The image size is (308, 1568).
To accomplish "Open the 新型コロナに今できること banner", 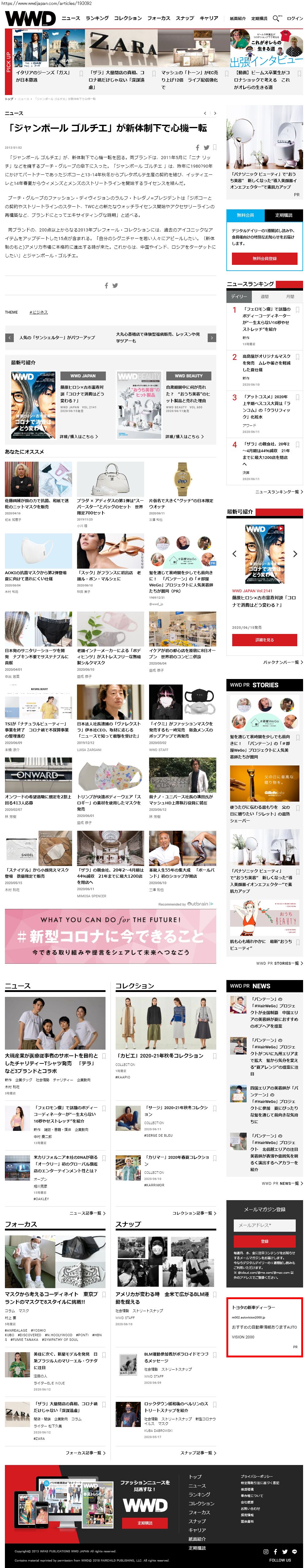I will (x=110, y=936).
